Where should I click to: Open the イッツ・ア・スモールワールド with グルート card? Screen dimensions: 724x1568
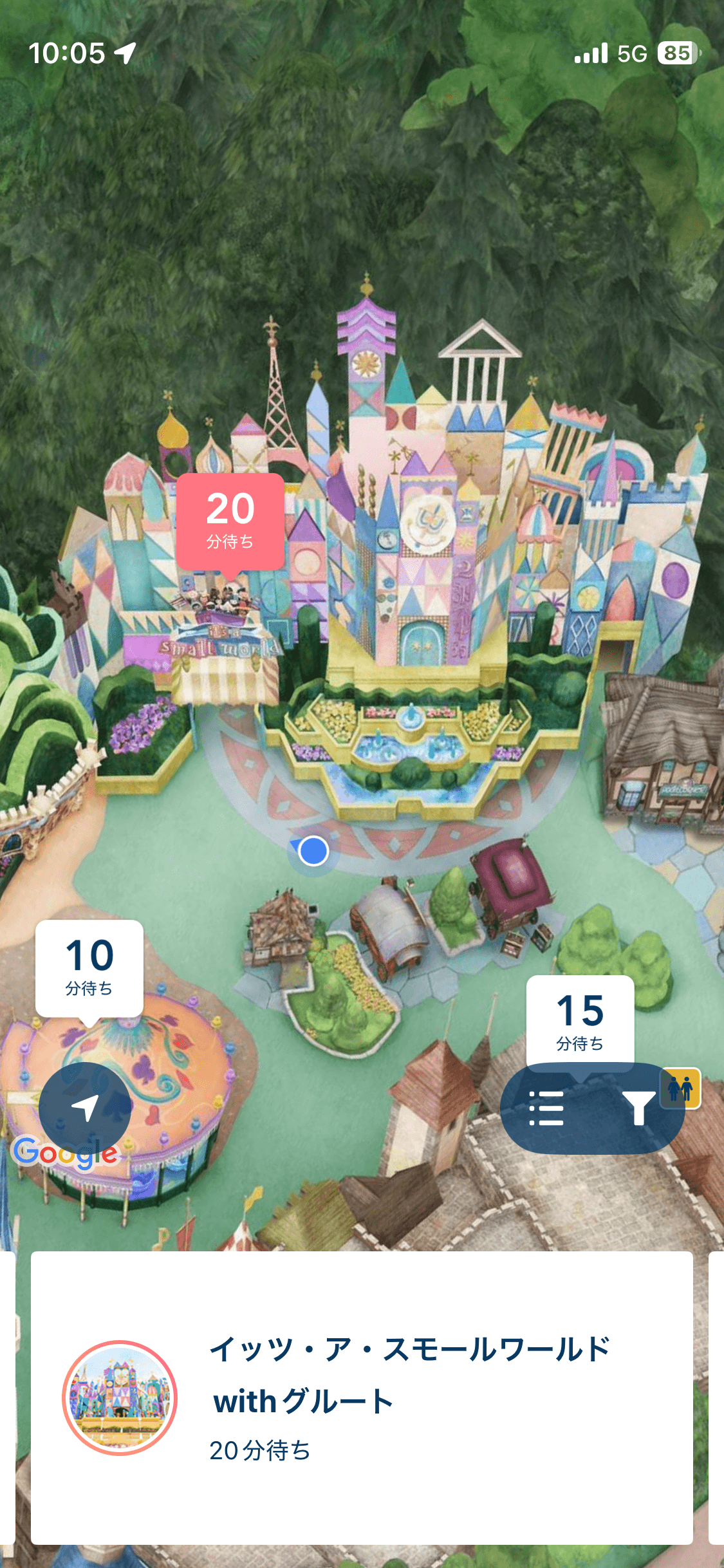click(362, 1397)
